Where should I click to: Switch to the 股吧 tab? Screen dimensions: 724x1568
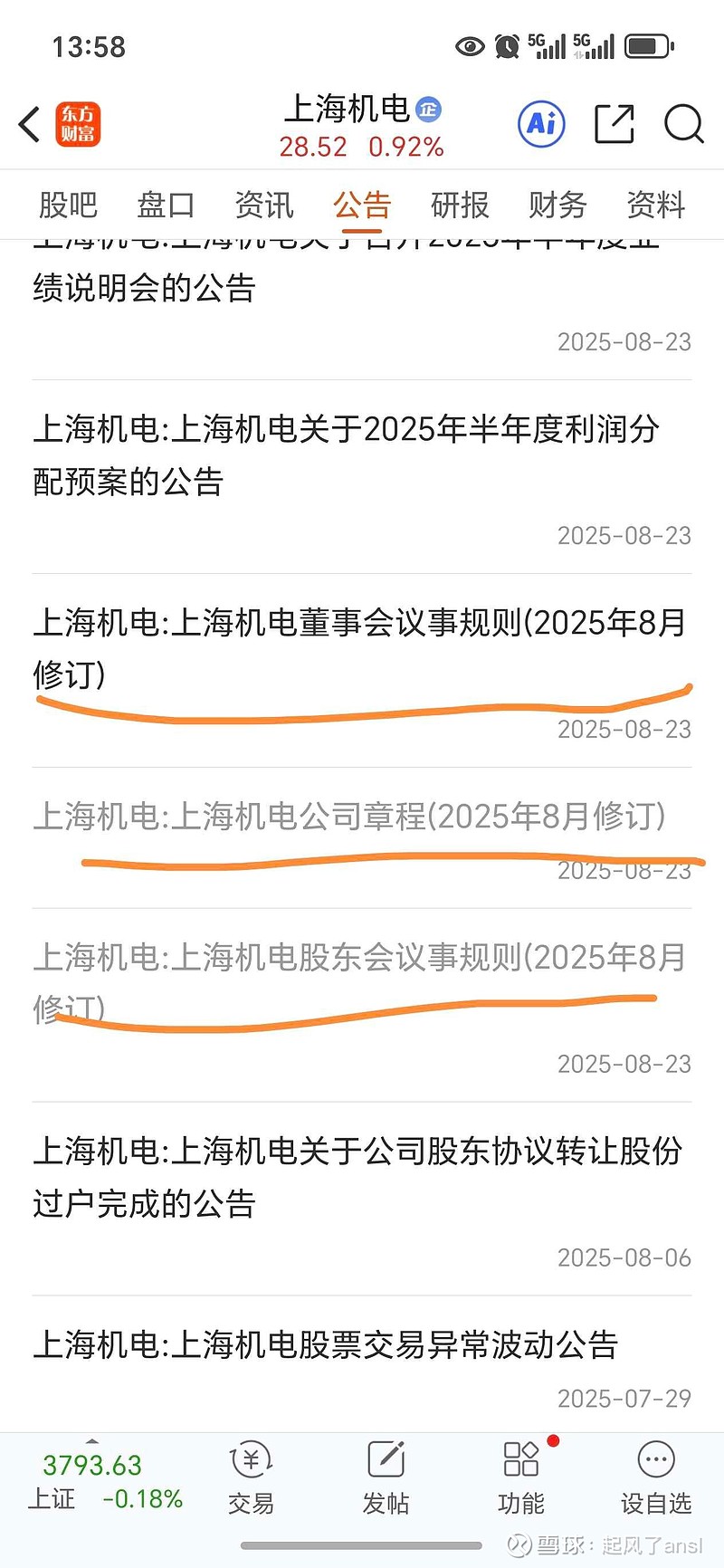(x=68, y=205)
